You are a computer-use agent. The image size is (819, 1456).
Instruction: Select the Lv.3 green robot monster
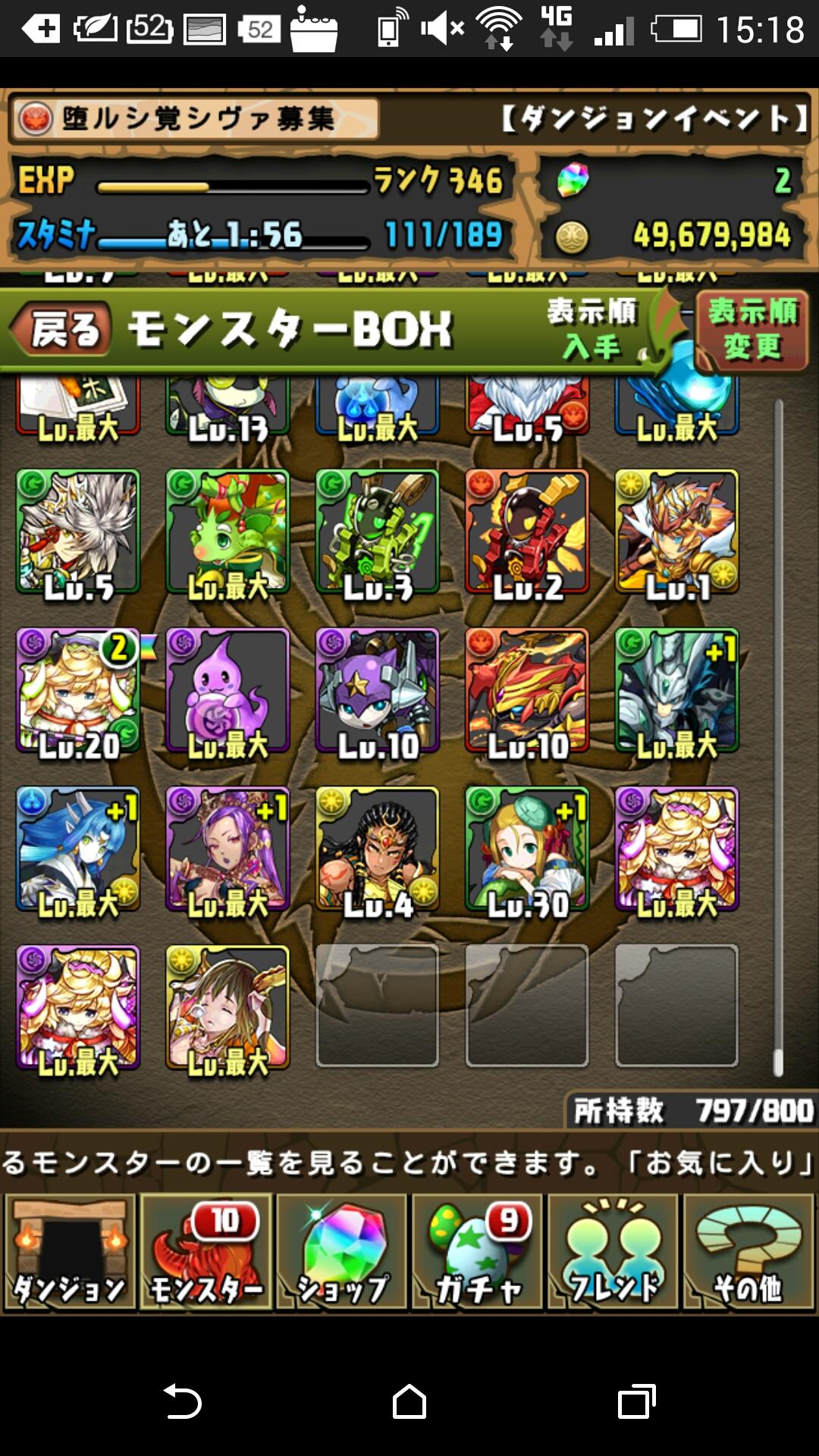pos(377,531)
